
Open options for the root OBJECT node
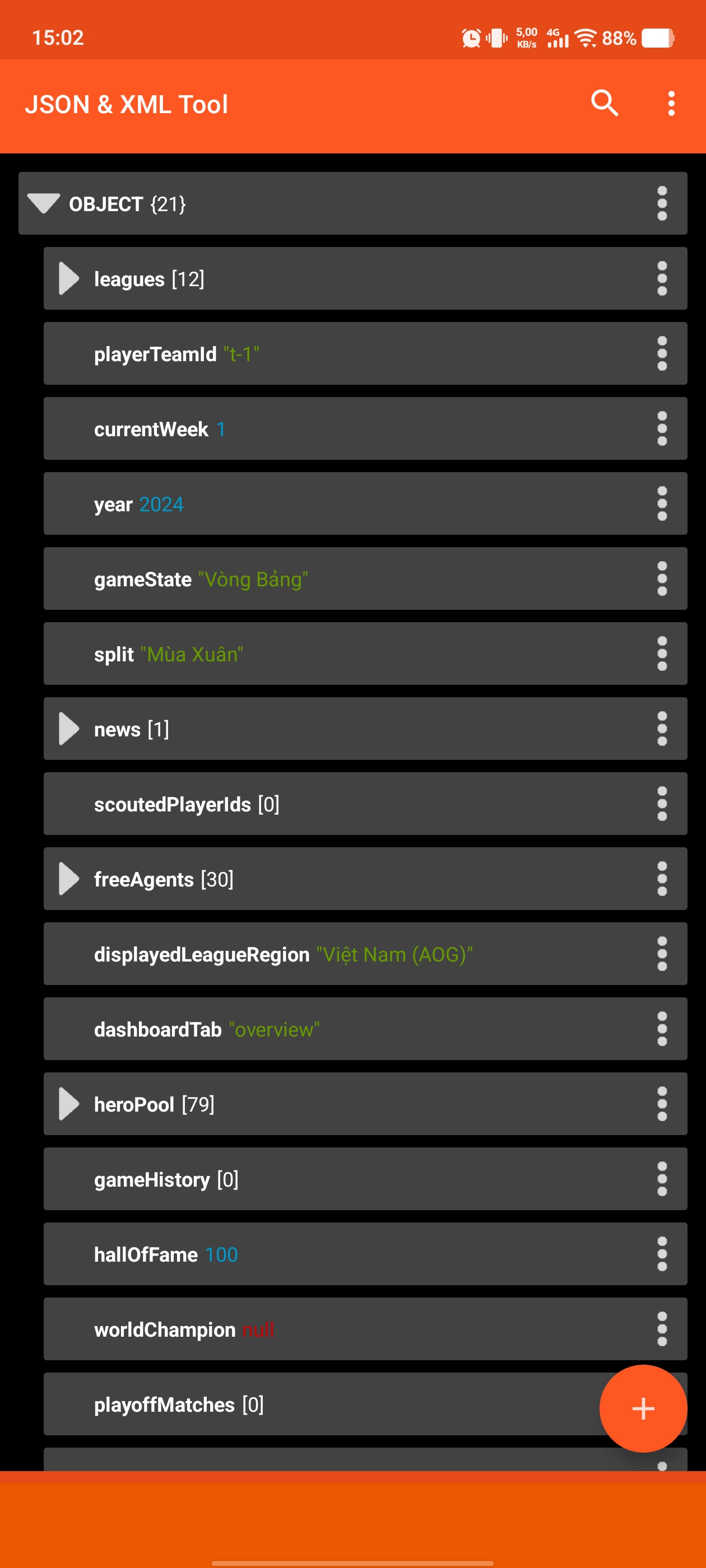pyautogui.click(x=662, y=203)
